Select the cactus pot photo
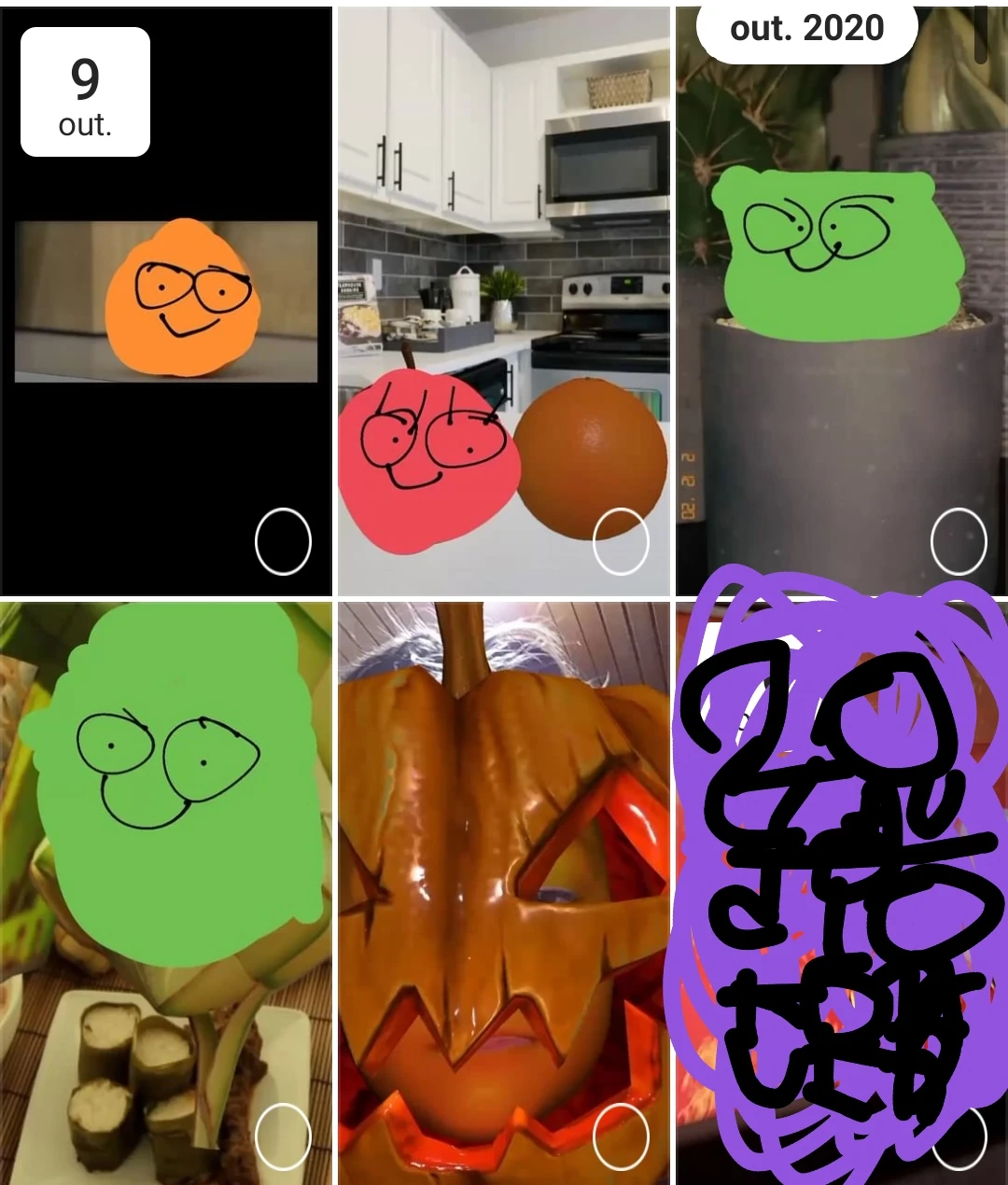This screenshot has height=1185, width=1008. pos(959,541)
